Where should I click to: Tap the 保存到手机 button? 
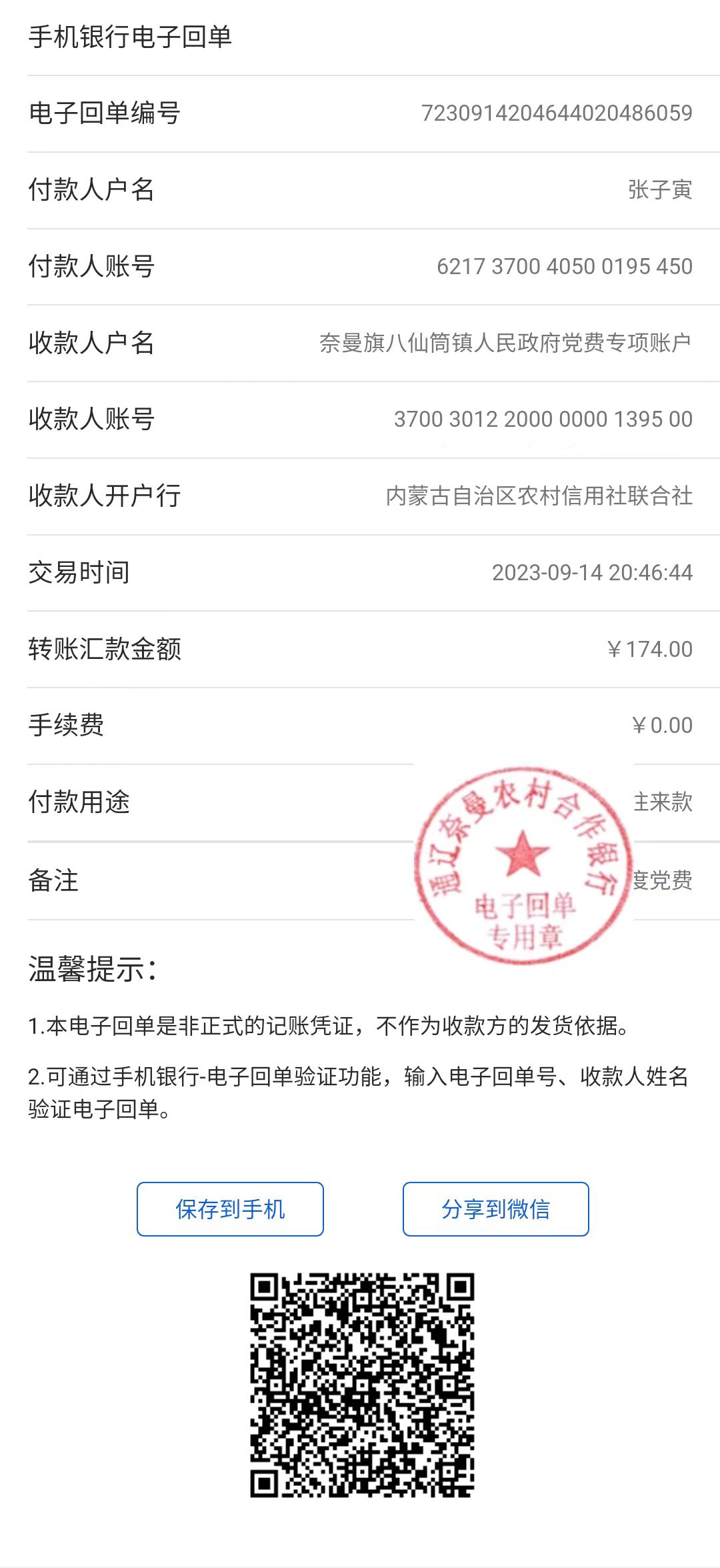point(230,1209)
